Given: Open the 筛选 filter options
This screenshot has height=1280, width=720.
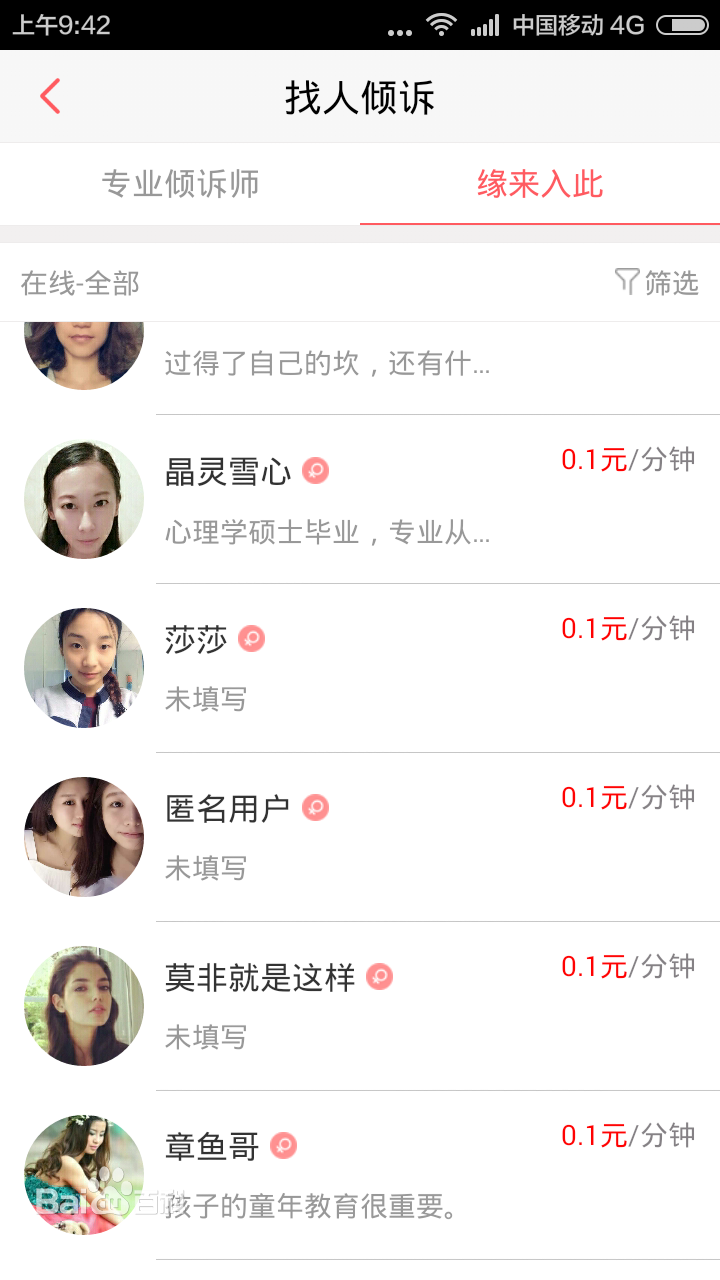Looking at the screenshot, I should 657,283.
